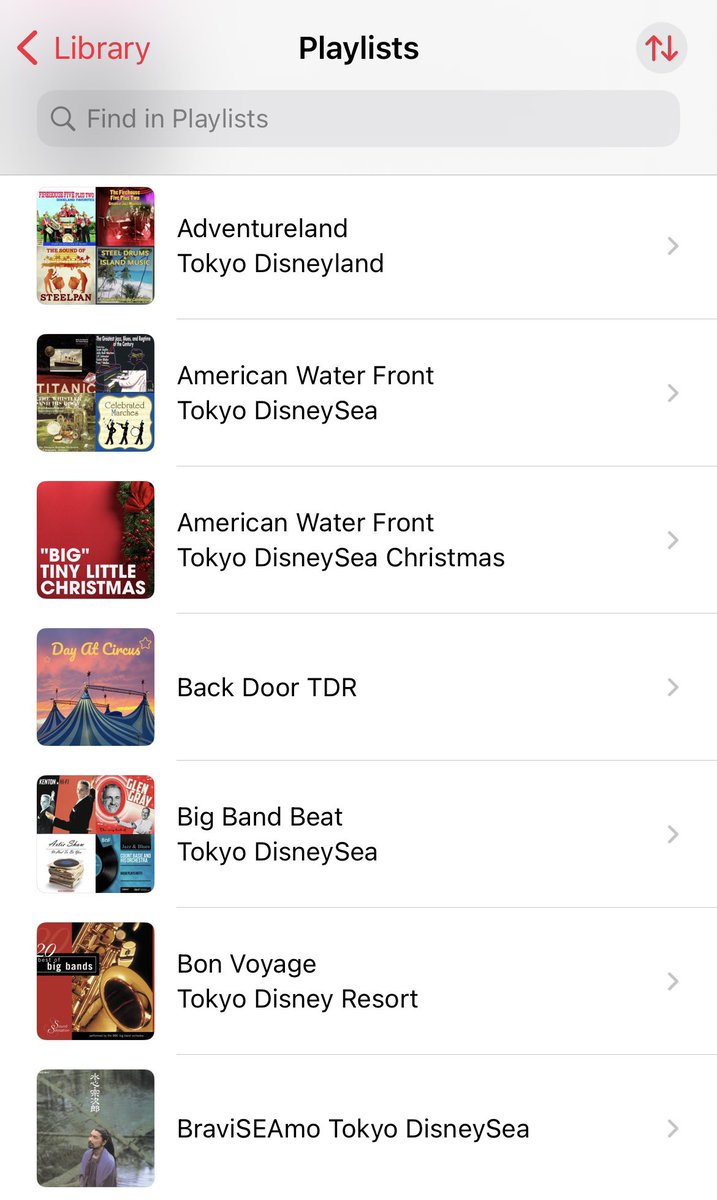The height and width of the screenshot is (1200, 717).
Task: Go back to Library
Action: tap(84, 48)
